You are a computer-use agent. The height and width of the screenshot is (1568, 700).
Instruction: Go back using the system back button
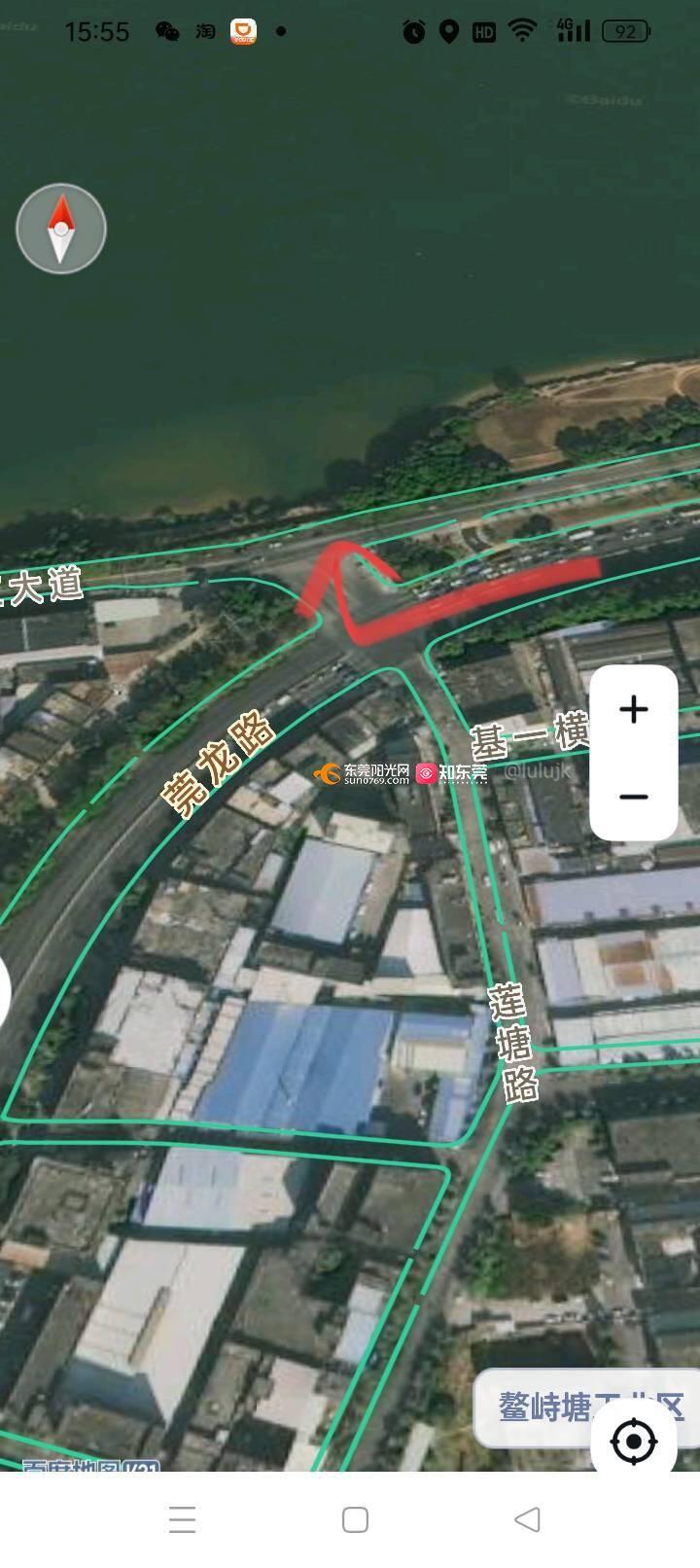527,1519
